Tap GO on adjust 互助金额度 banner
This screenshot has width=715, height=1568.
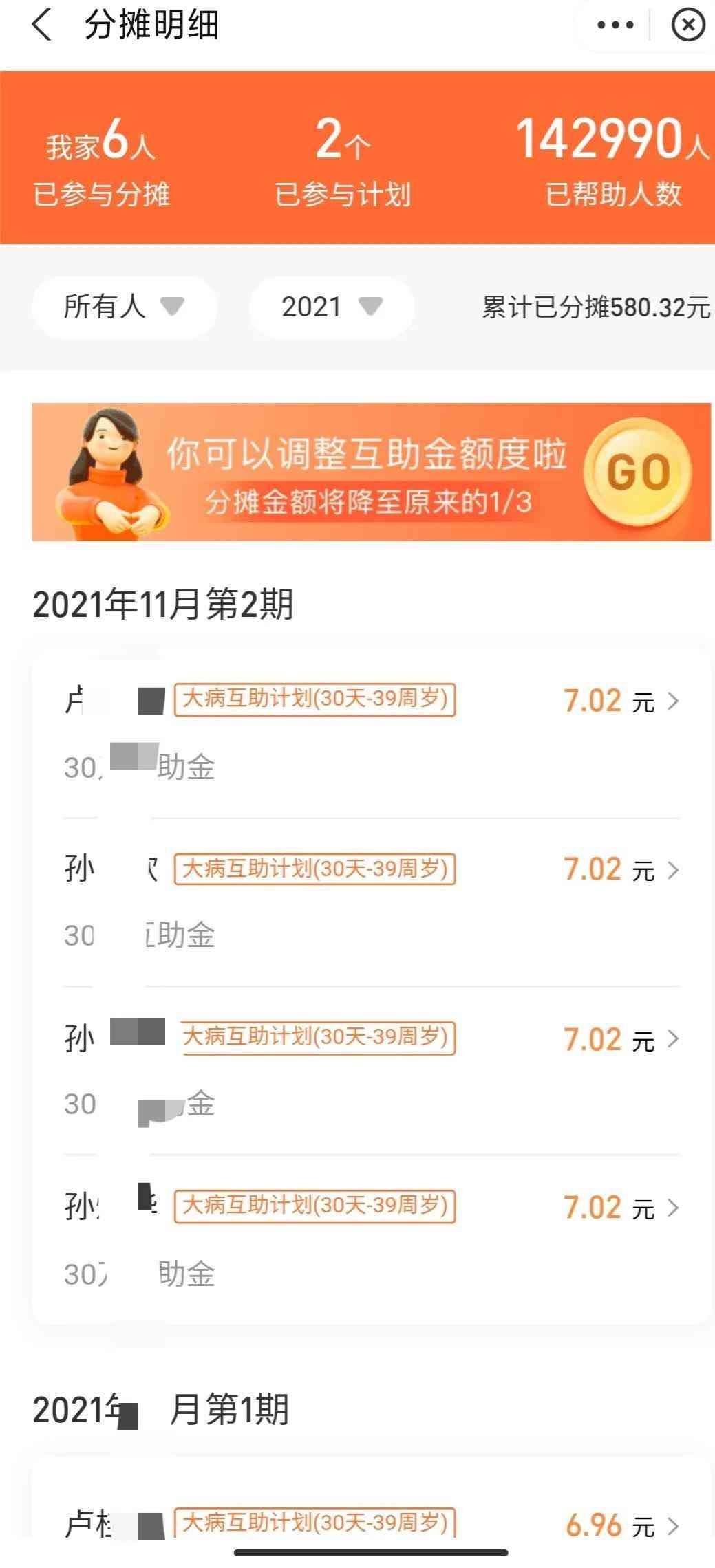[637, 472]
